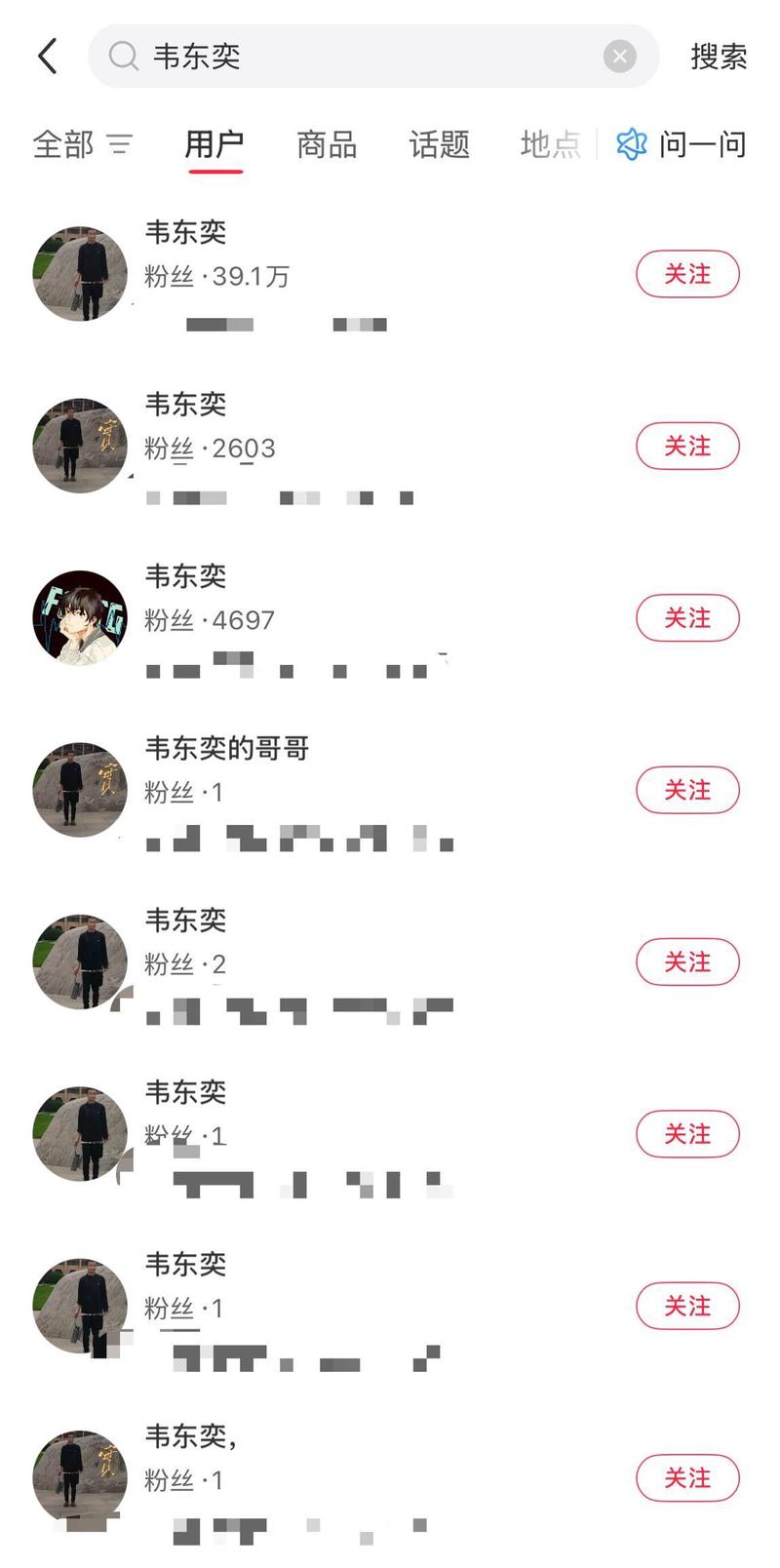The image size is (780, 1568).
Task: Tap the anime-style avatar of 韦东奕
Action: click(80, 617)
